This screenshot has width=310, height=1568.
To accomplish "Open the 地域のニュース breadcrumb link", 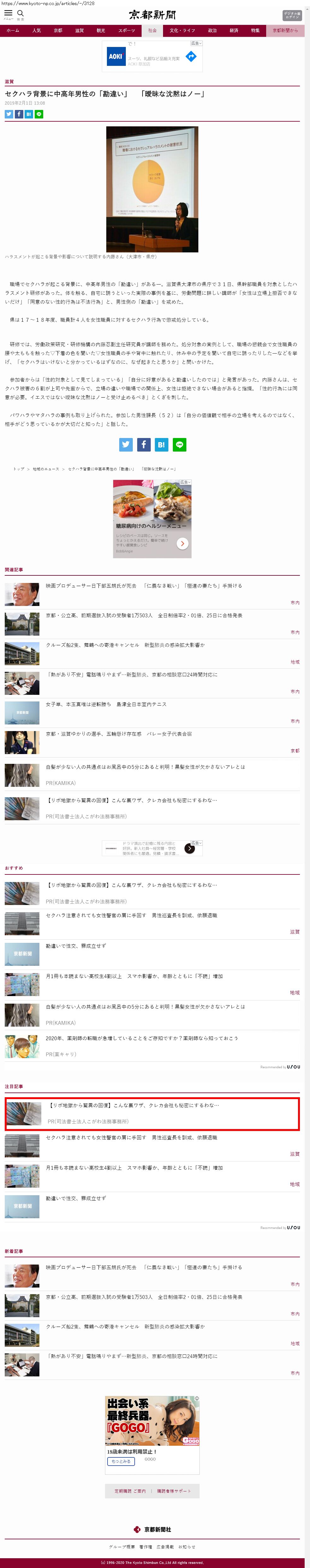I will (x=46, y=469).
